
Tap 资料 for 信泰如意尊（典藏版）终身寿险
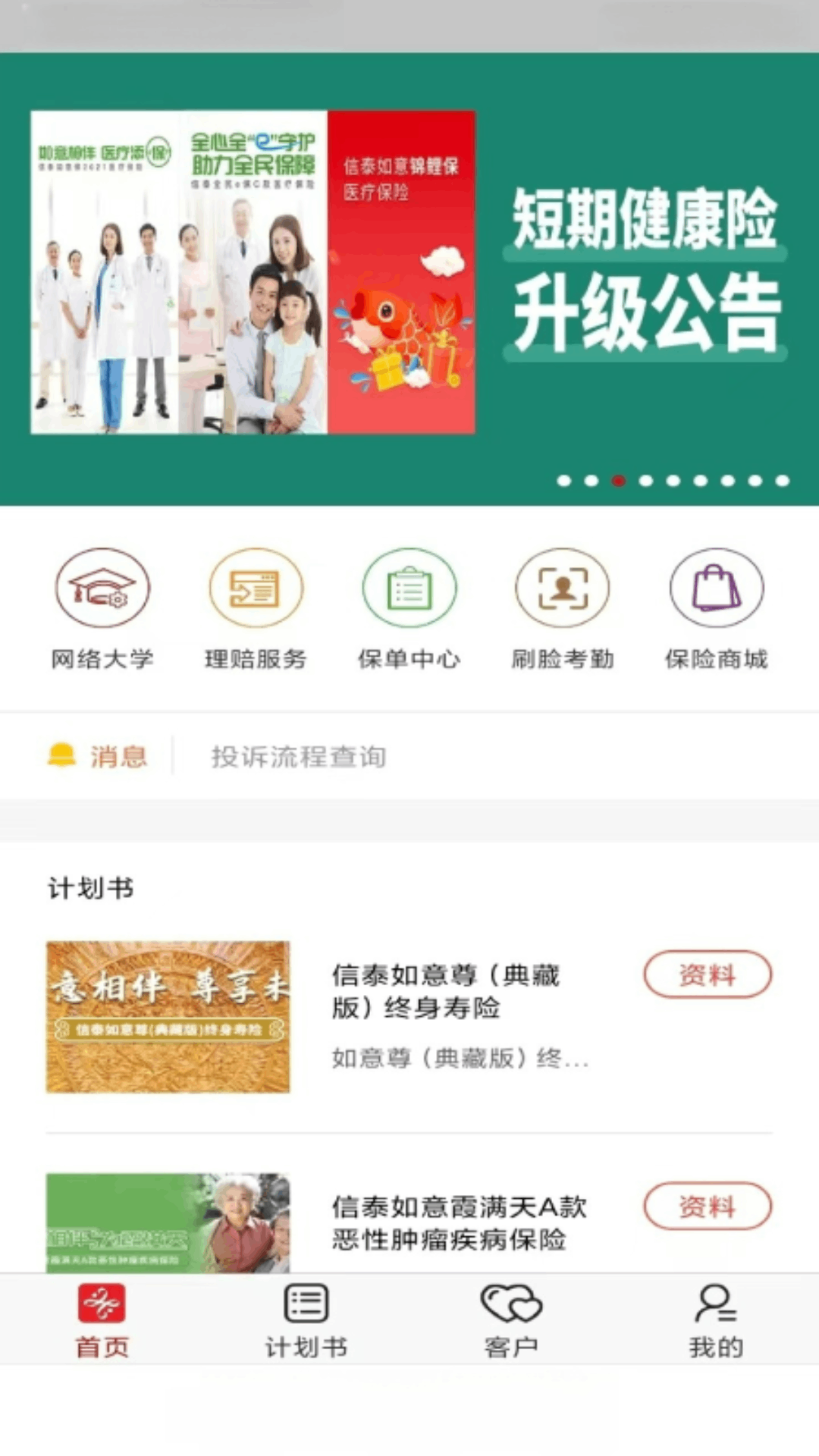pyautogui.click(x=707, y=974)
